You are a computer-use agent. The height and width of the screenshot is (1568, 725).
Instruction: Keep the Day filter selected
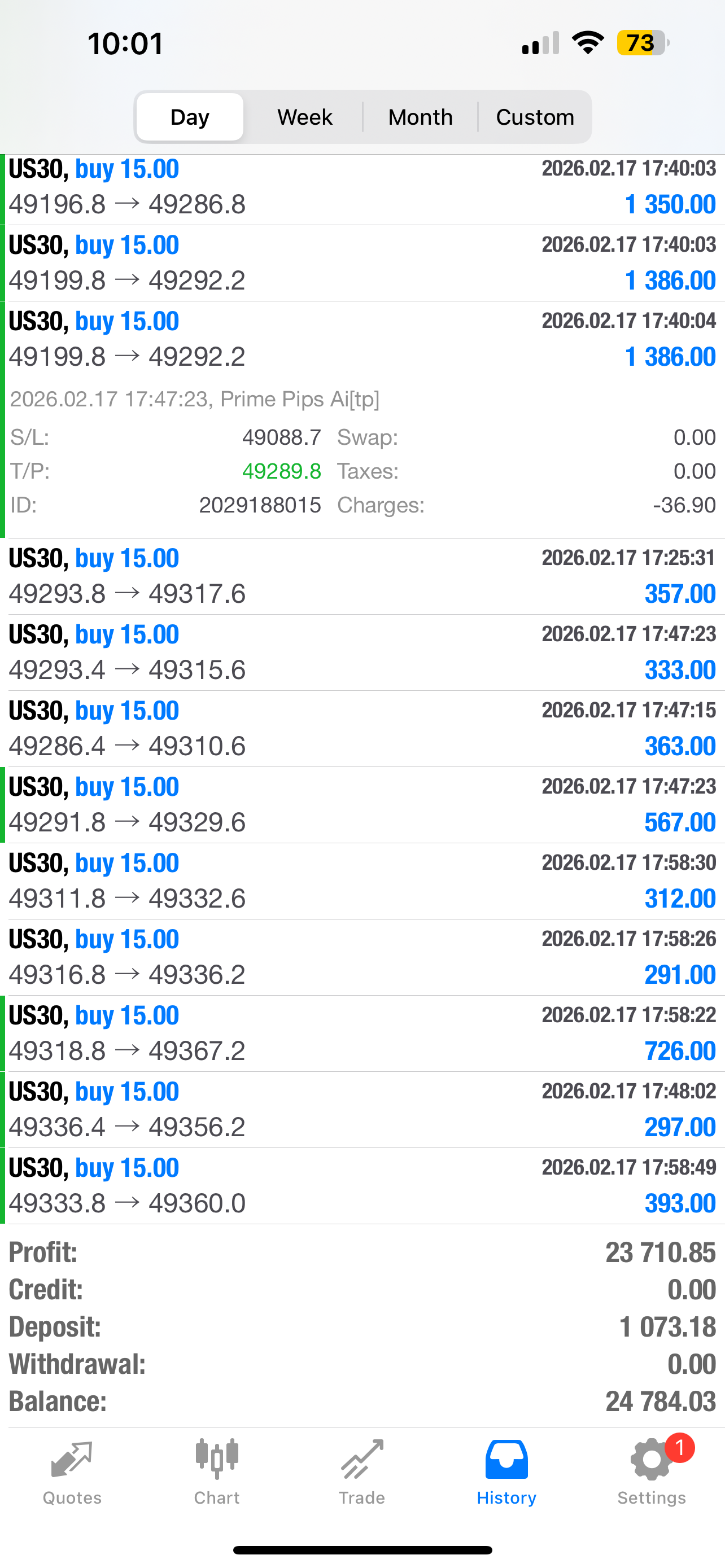pyautogui.click(x=189, y=116)
